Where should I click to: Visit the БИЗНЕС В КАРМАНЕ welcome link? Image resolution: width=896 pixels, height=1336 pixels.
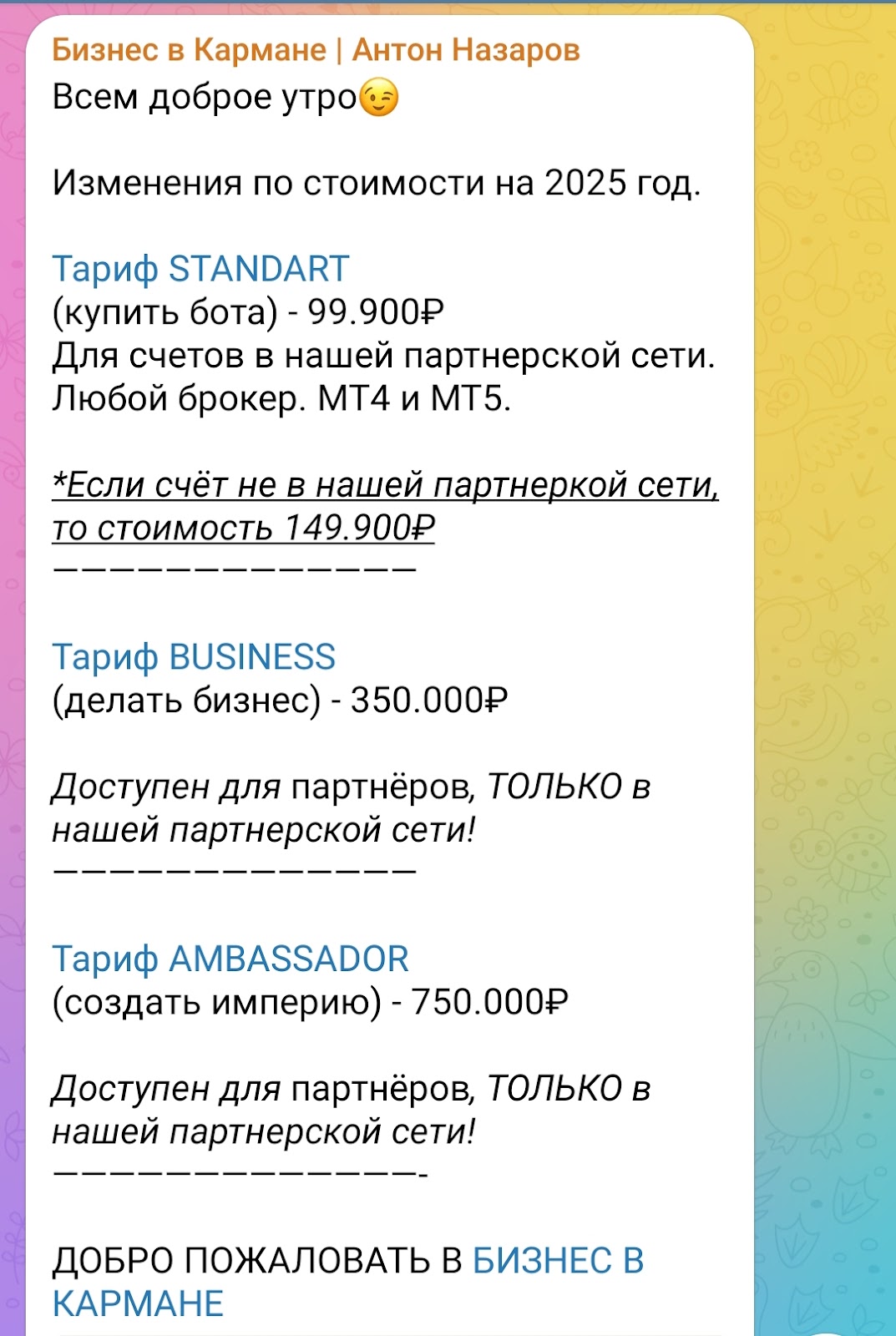coord(557,1261)
